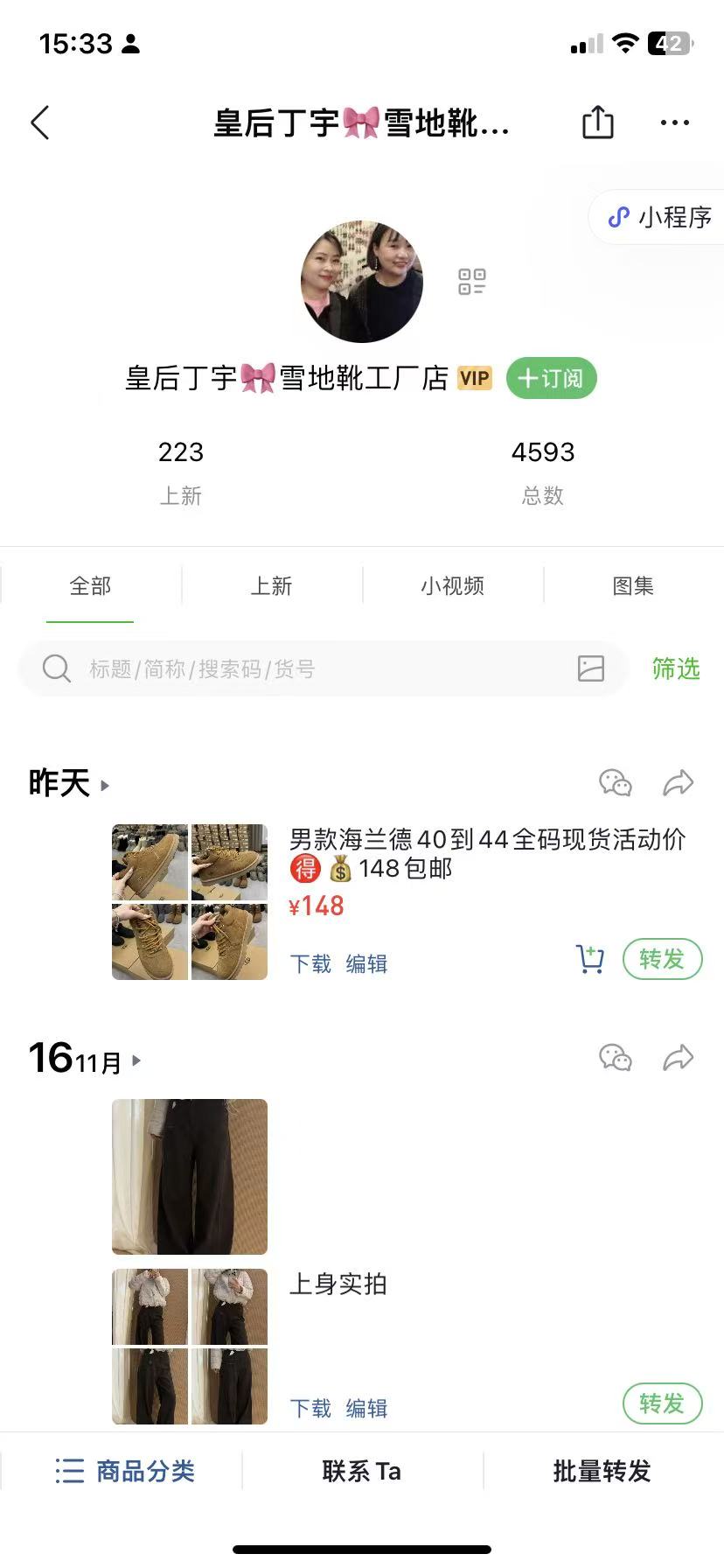This screenshot has height=1568, width=724.
Task: Open 商品分类 product categories
Action: tap(125, 1471)
